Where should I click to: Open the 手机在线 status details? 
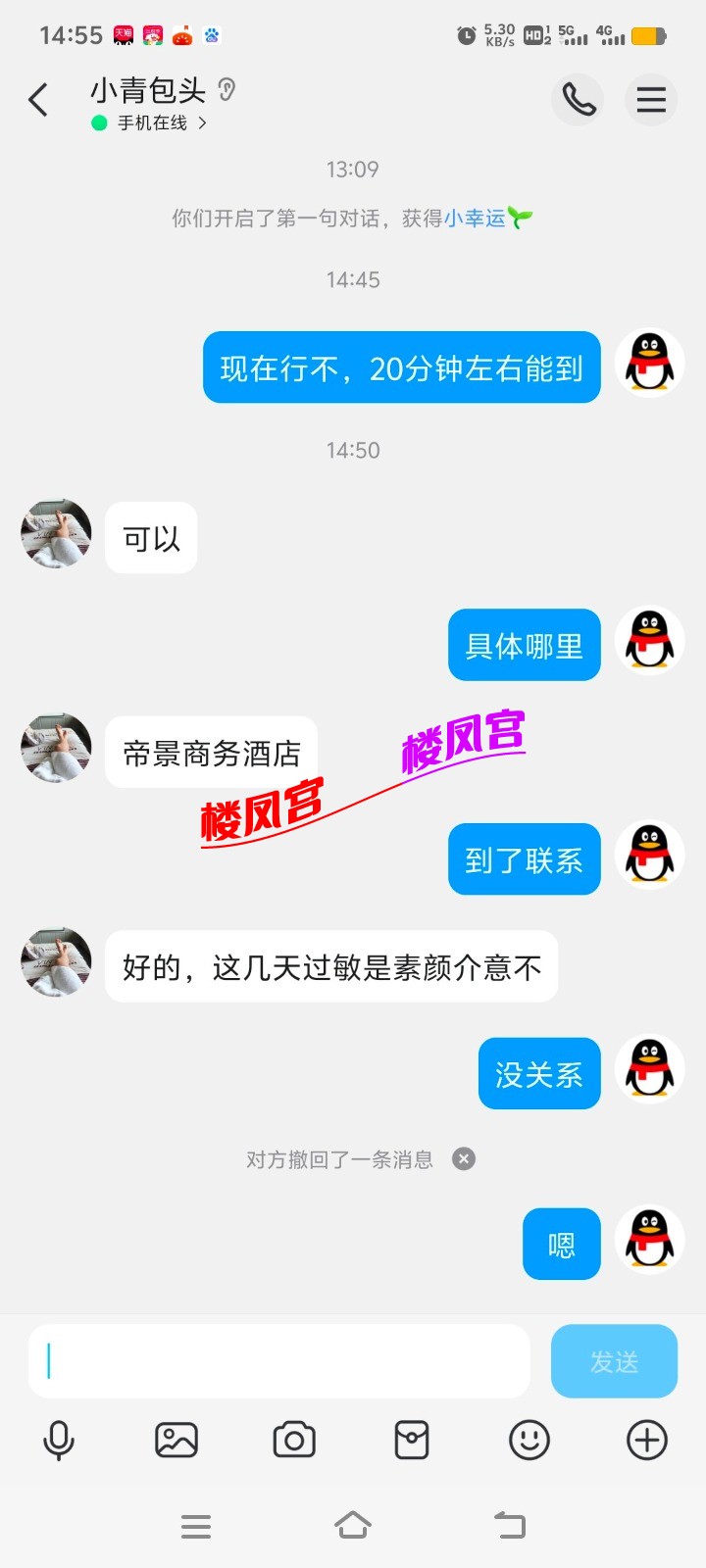click(x=153, y=123)
